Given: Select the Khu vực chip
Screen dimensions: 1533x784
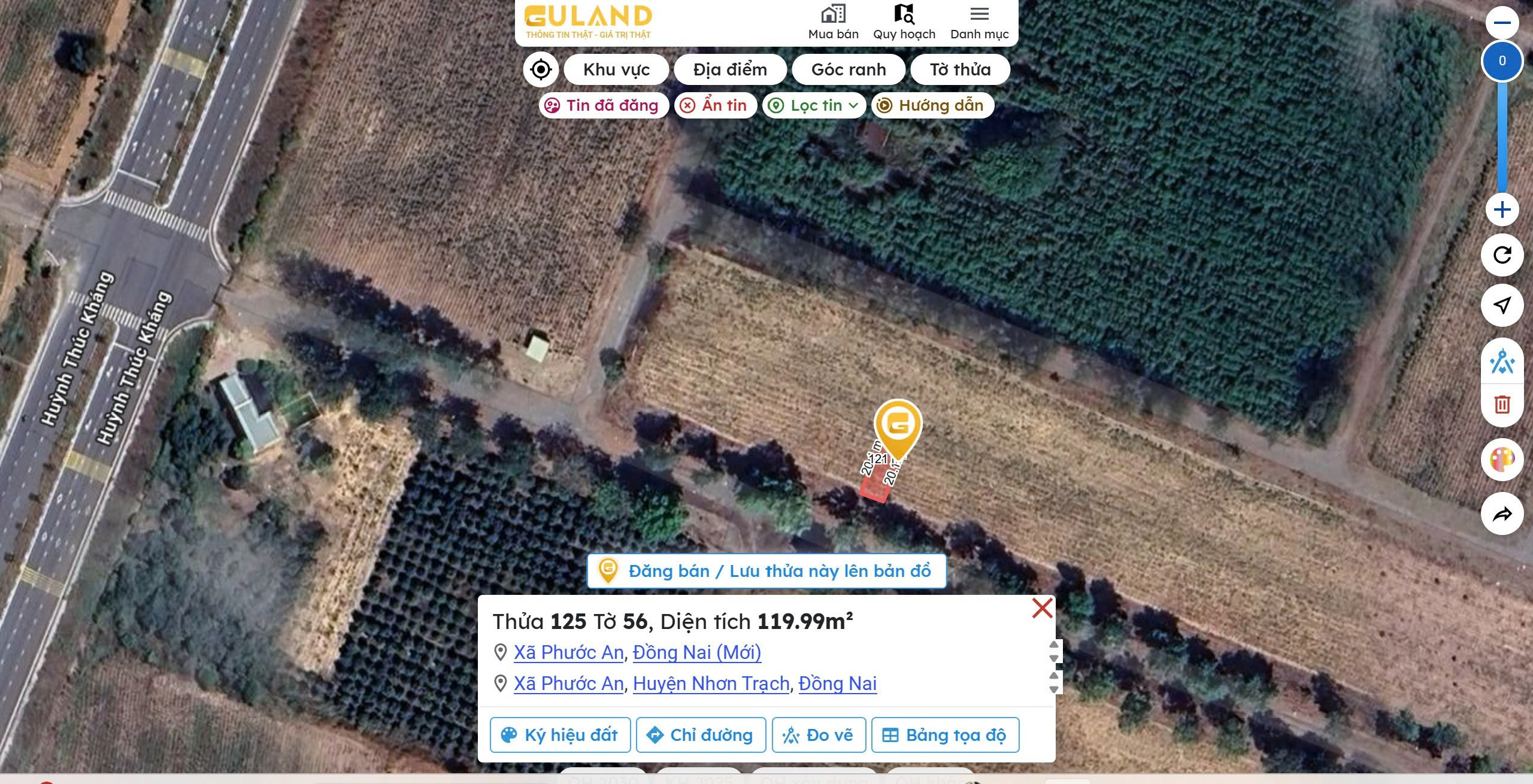Looking at the screenshot, I should (x=616, y=69).
